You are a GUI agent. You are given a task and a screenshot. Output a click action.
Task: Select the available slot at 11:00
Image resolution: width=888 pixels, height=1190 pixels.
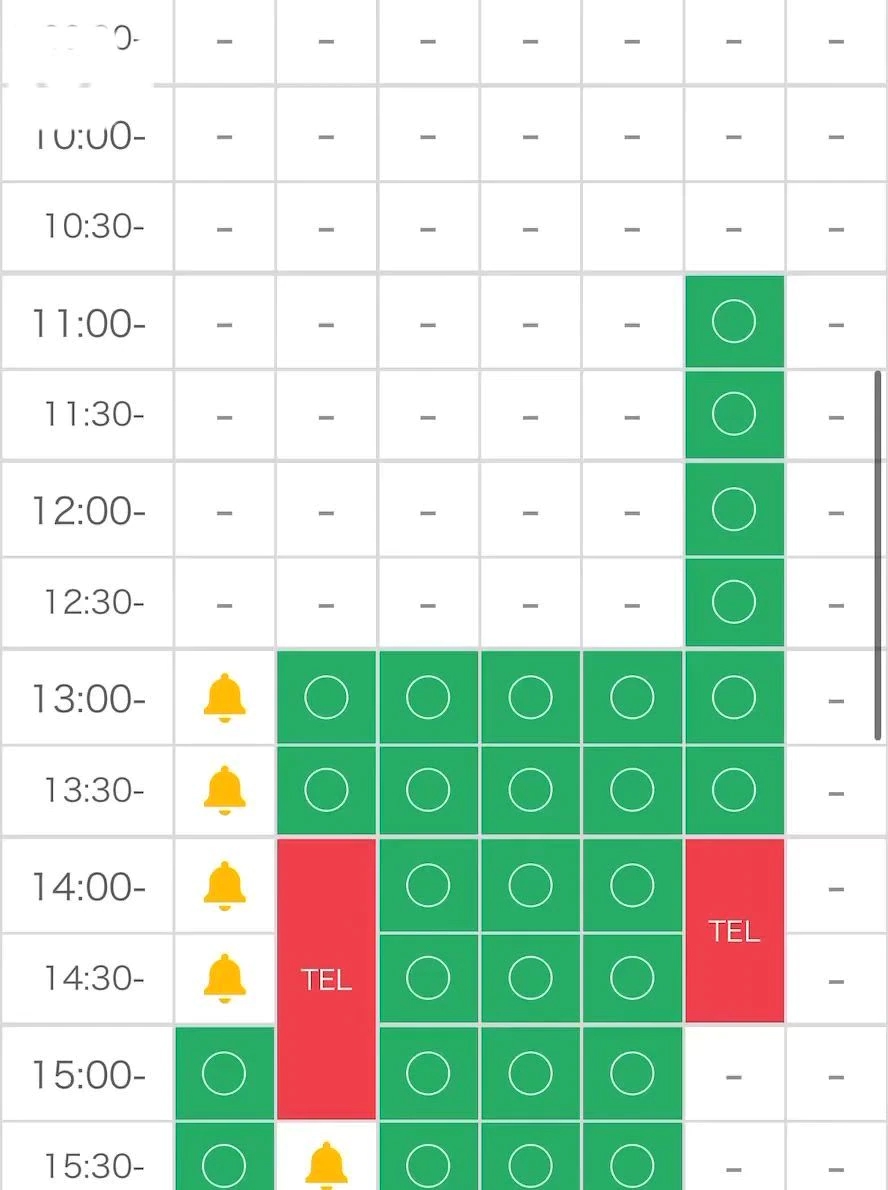734,322
